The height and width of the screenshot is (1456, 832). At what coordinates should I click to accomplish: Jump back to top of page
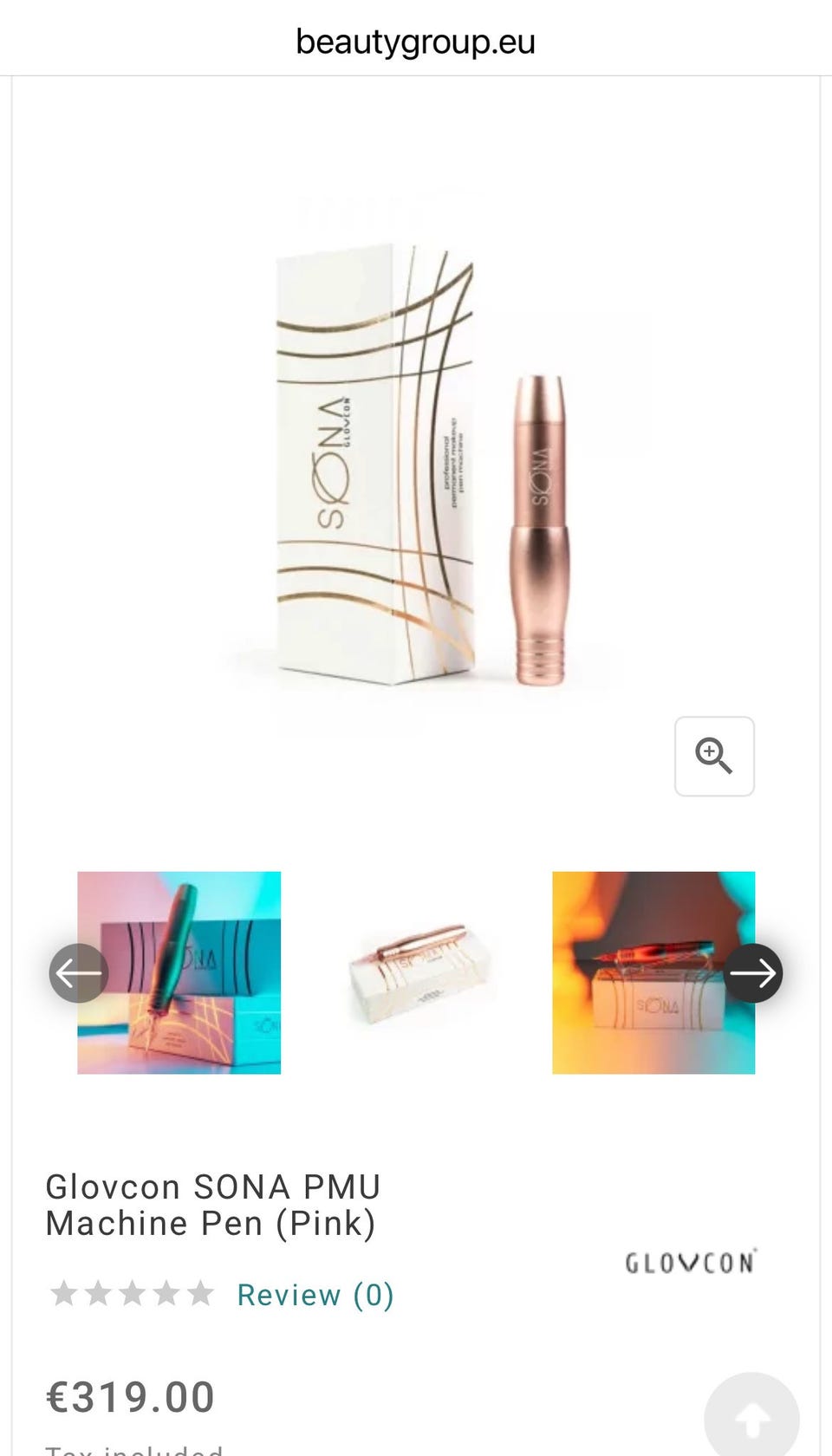click(x=751, y=1418)
